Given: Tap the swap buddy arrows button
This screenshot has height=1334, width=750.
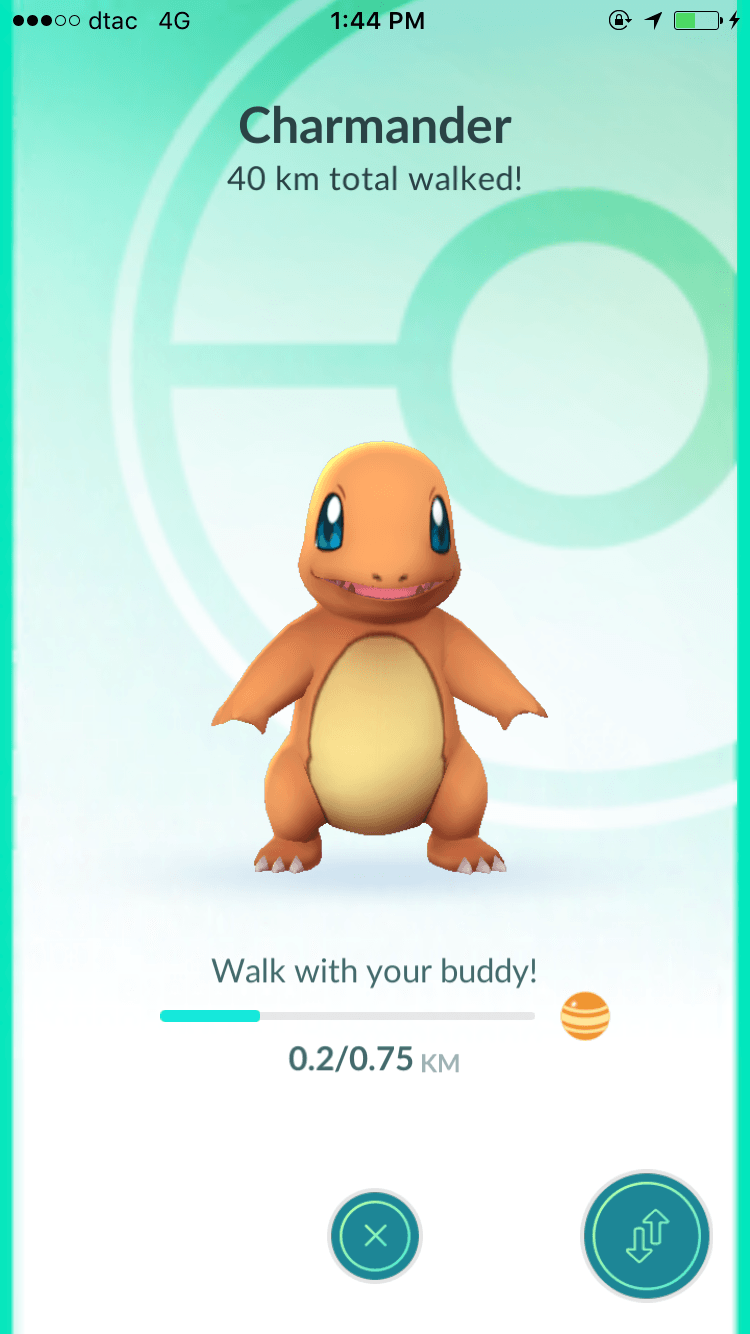Looking at the screenshot, I should click(647, 1236).
